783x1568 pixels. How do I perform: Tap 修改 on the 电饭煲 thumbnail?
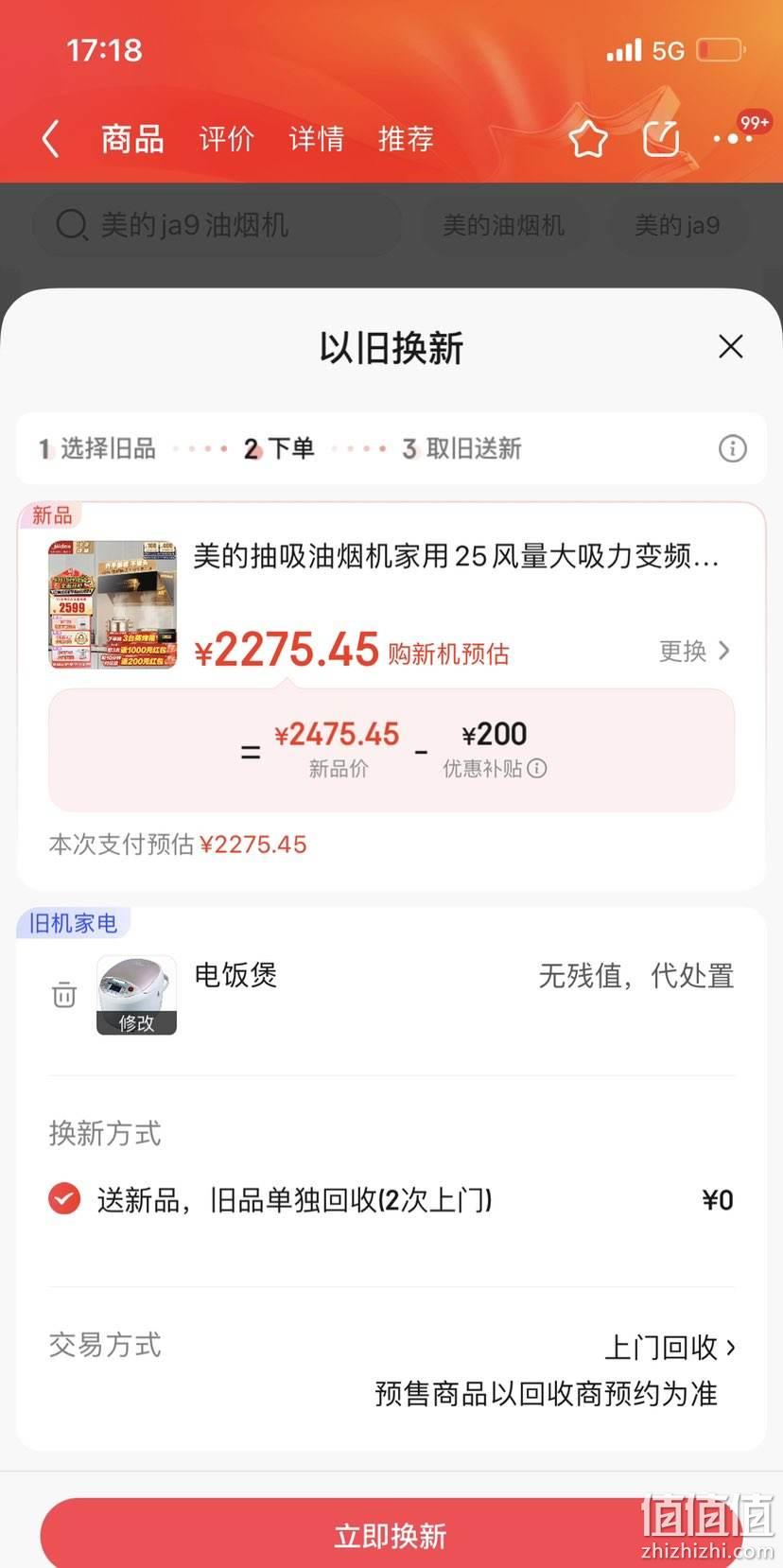pos(136,1022)
